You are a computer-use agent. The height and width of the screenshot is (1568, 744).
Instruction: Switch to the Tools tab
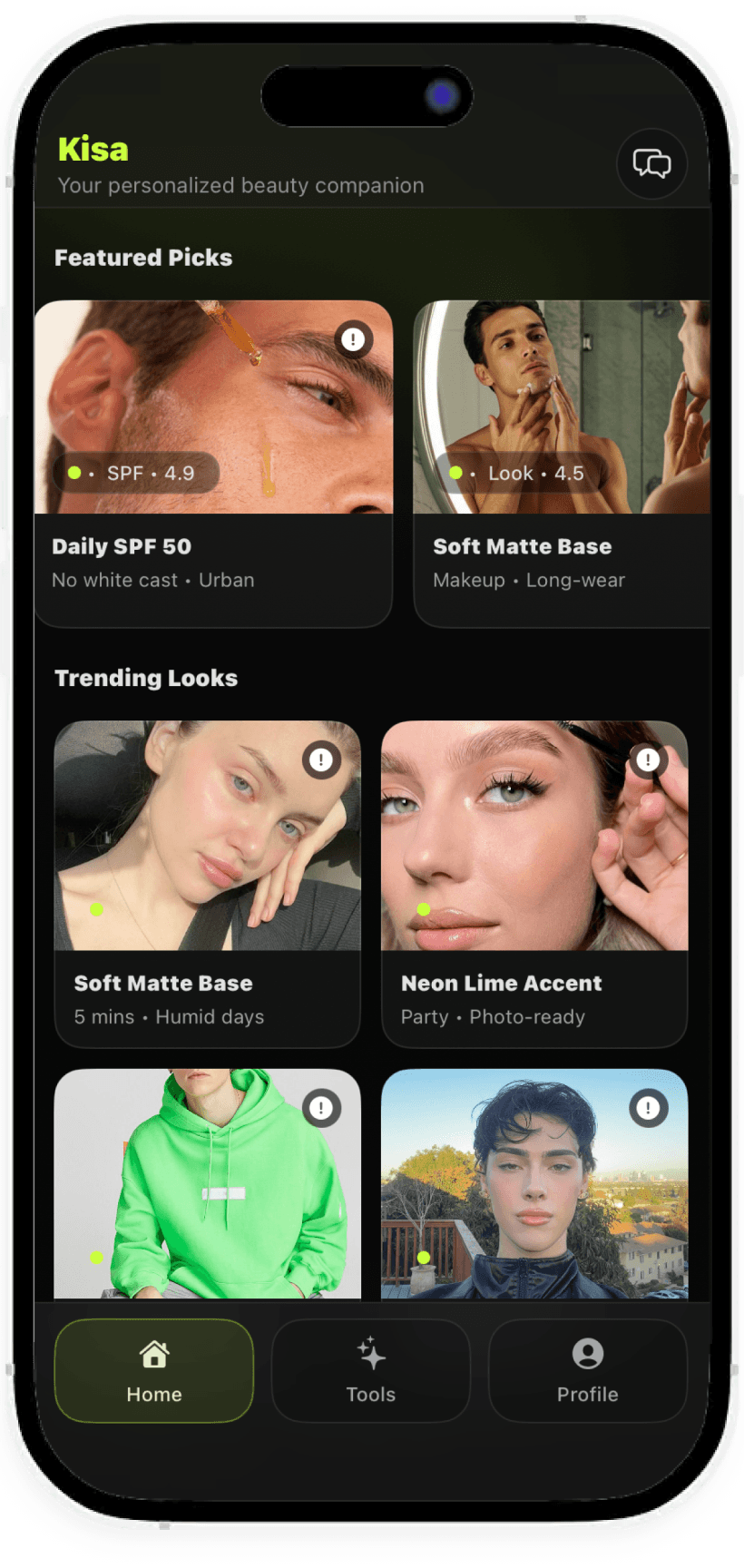pyautogui.click(x=371, y=1370)
